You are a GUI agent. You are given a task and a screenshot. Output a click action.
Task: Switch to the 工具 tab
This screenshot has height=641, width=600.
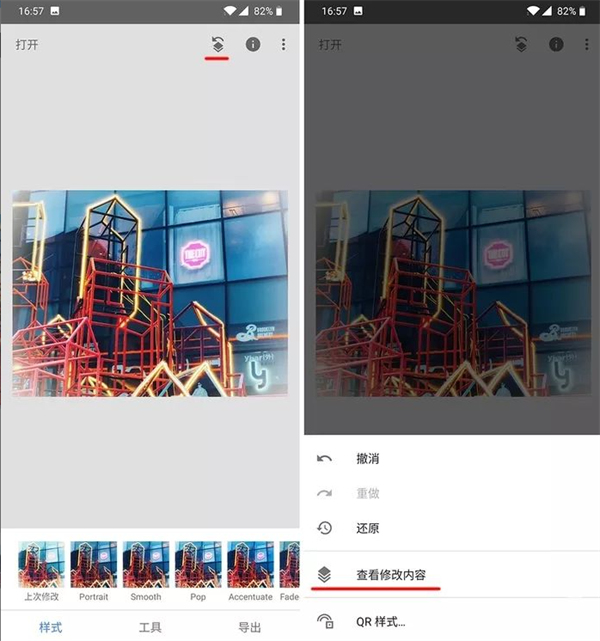pos(150,627)
